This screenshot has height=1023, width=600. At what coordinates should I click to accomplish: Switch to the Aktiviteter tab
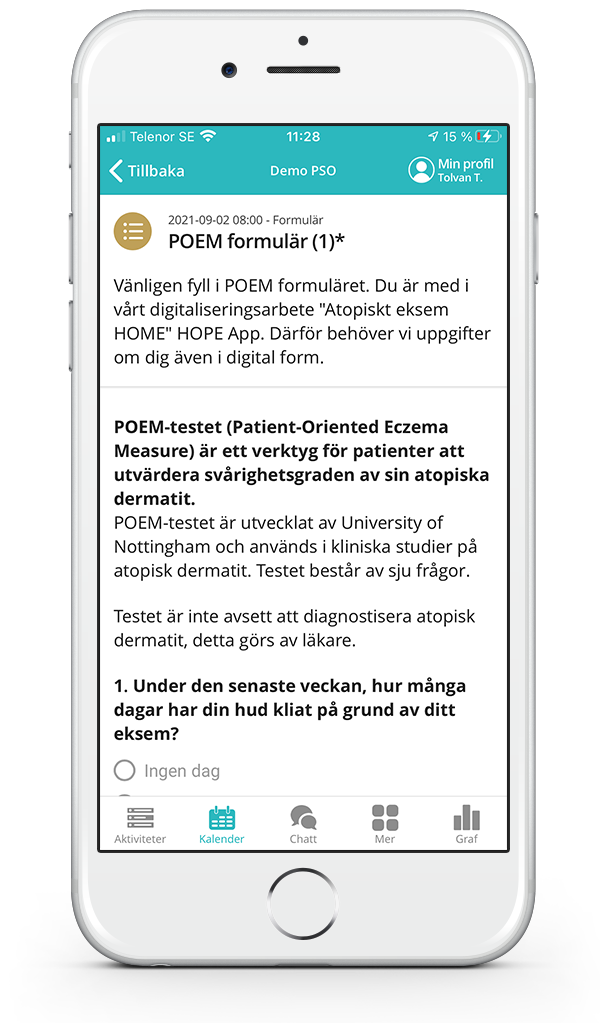(140, 824)
